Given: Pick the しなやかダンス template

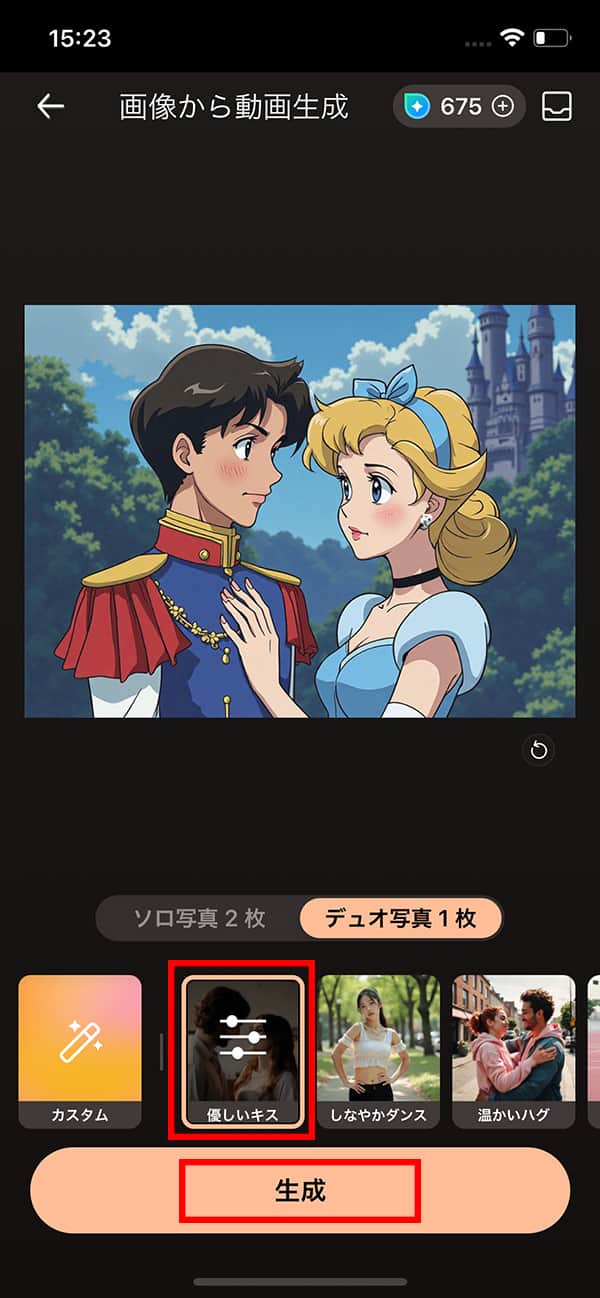Looking at the screenshot, I should [378, 1050].
